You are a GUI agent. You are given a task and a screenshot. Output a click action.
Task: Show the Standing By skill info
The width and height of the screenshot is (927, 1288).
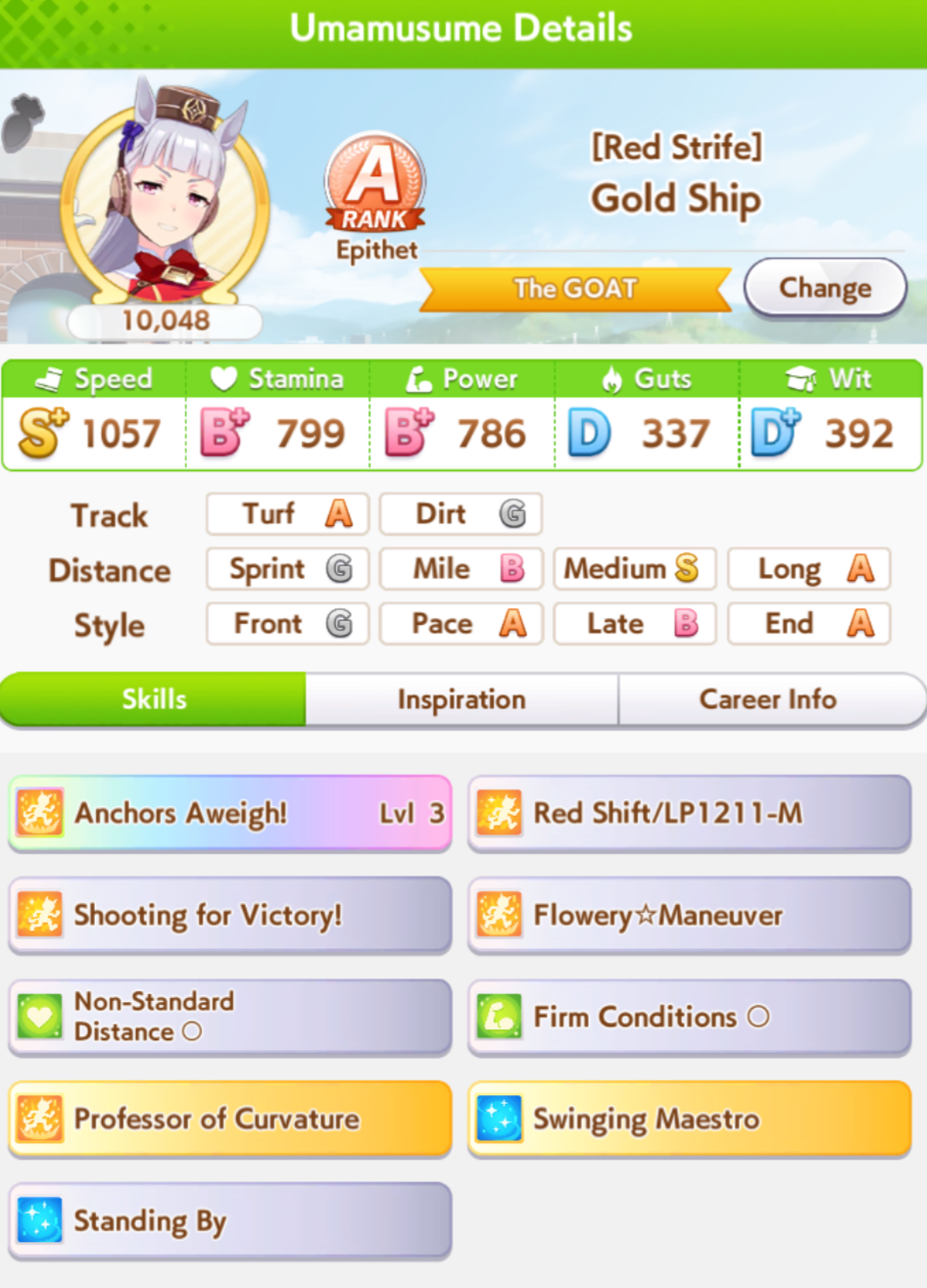230,1220
